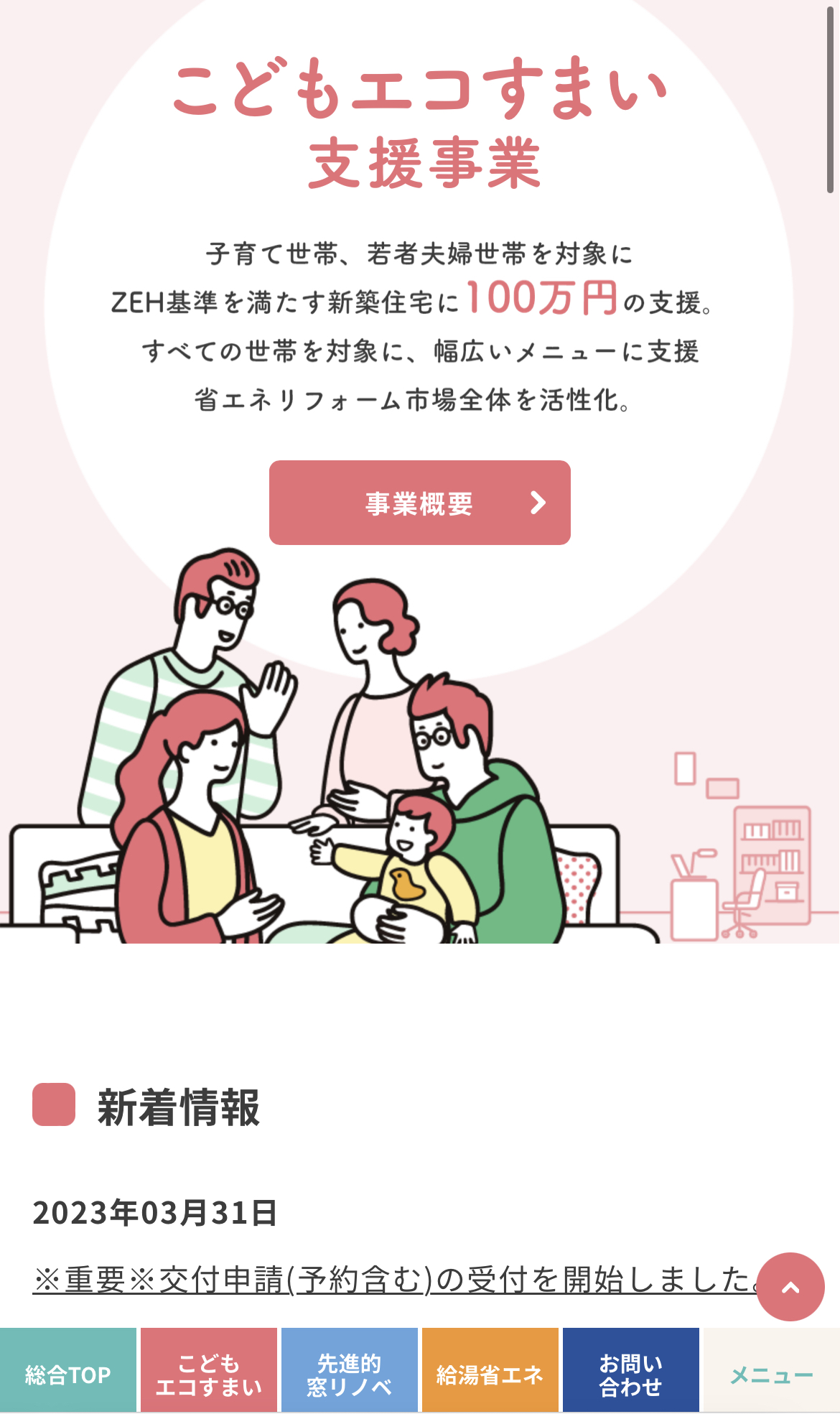Go to 総合TOP tab
Viewport: 840px width, 1414px height.
click(68, 1370)
